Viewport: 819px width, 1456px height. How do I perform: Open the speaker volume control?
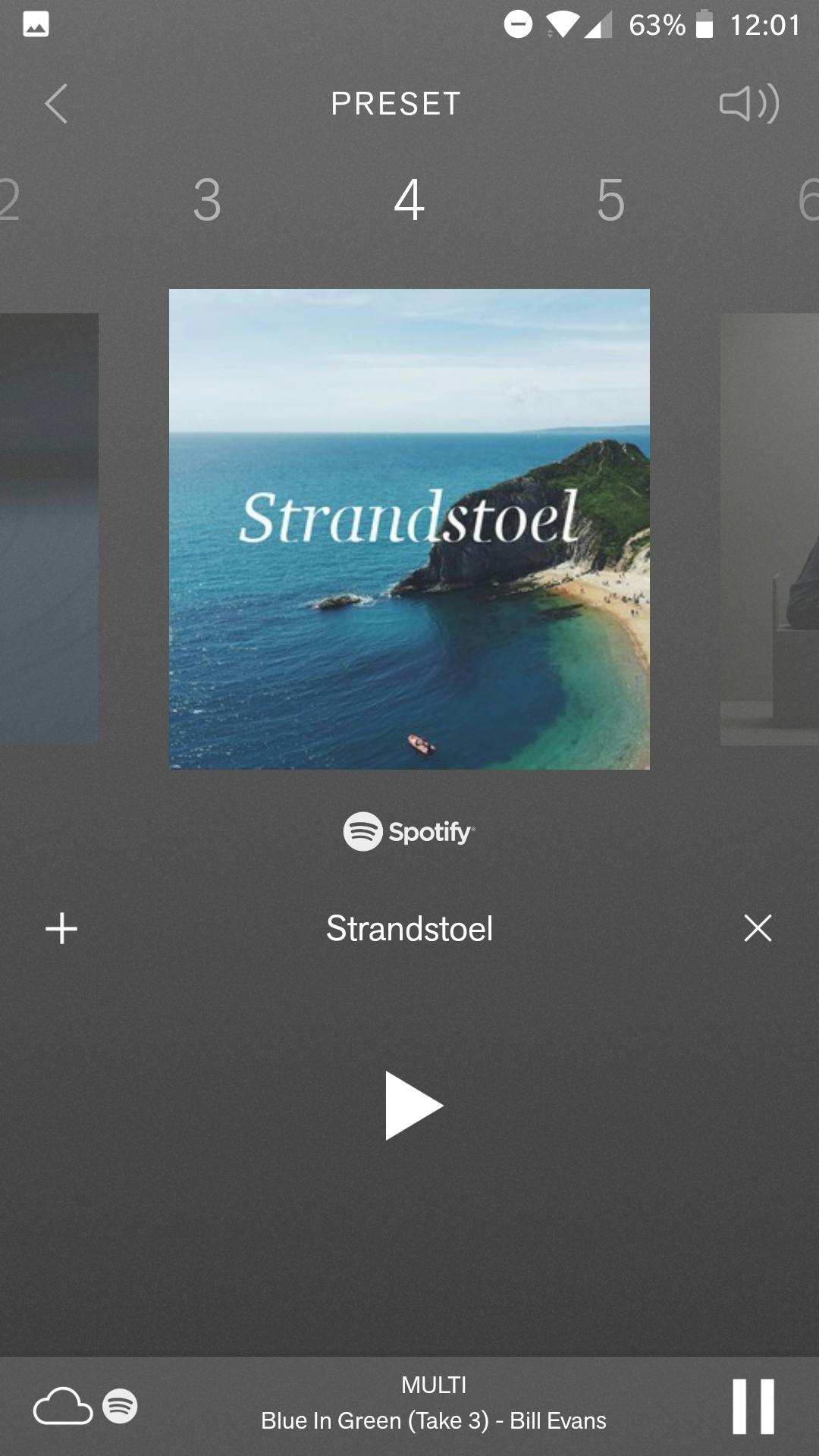[x=748, y=104]
